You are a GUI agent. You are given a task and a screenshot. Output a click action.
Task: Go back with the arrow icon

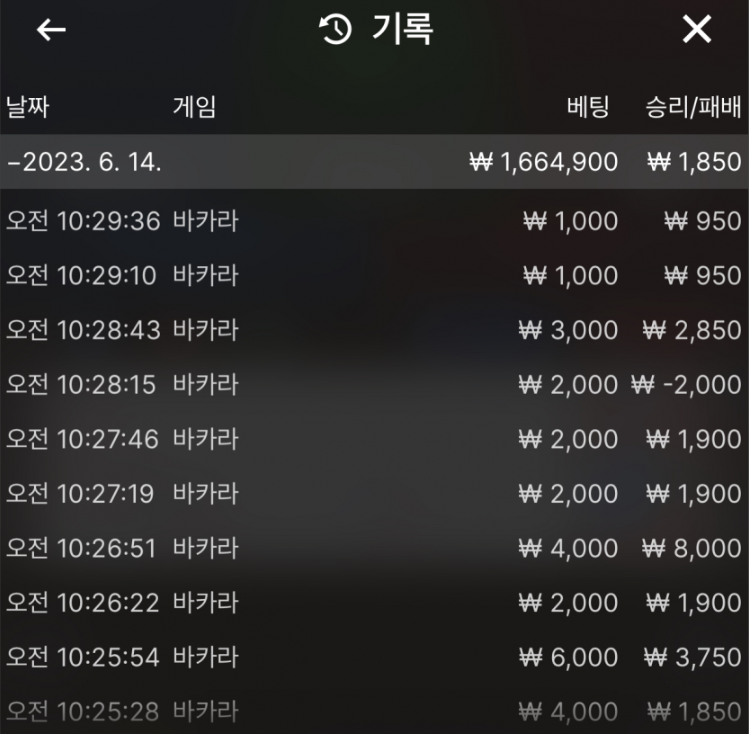coord(51,30)
